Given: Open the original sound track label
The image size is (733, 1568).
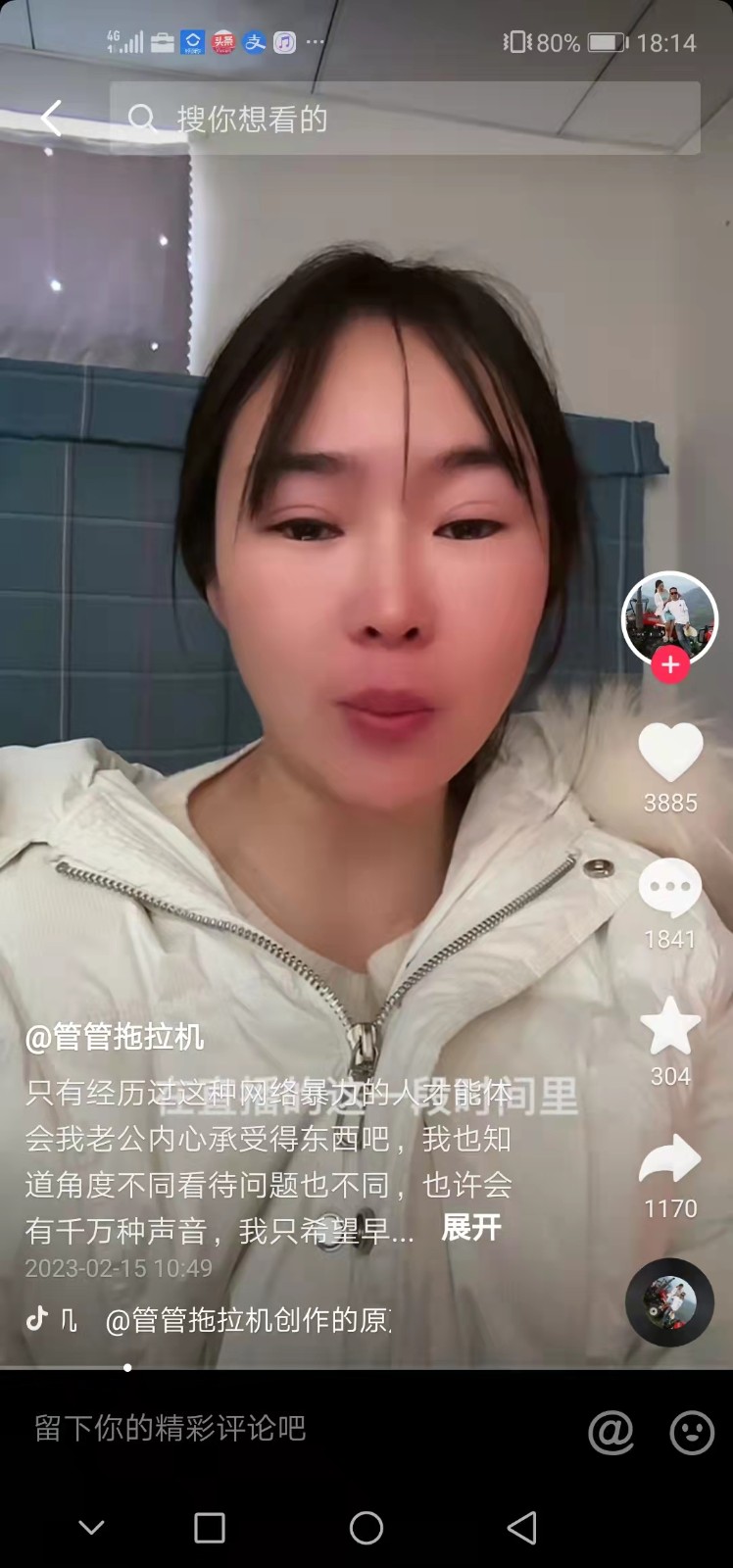Looking at the screenshot, I should tap(248, 1320).
